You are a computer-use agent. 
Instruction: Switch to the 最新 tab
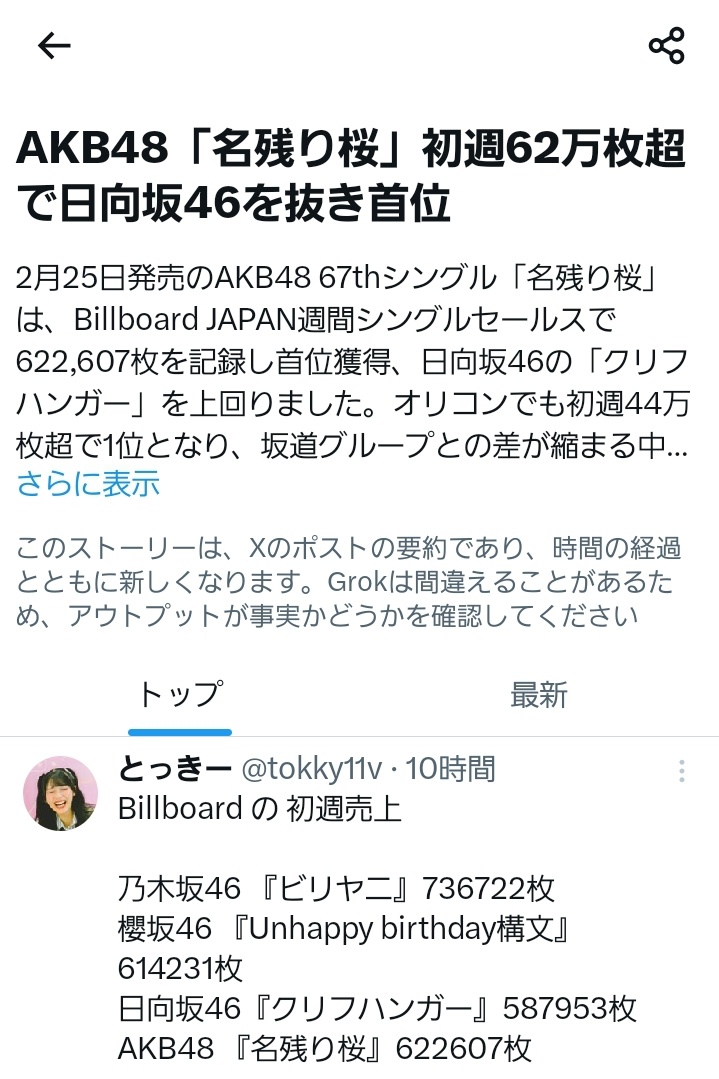pyautogui.click(x=538, y=694)
